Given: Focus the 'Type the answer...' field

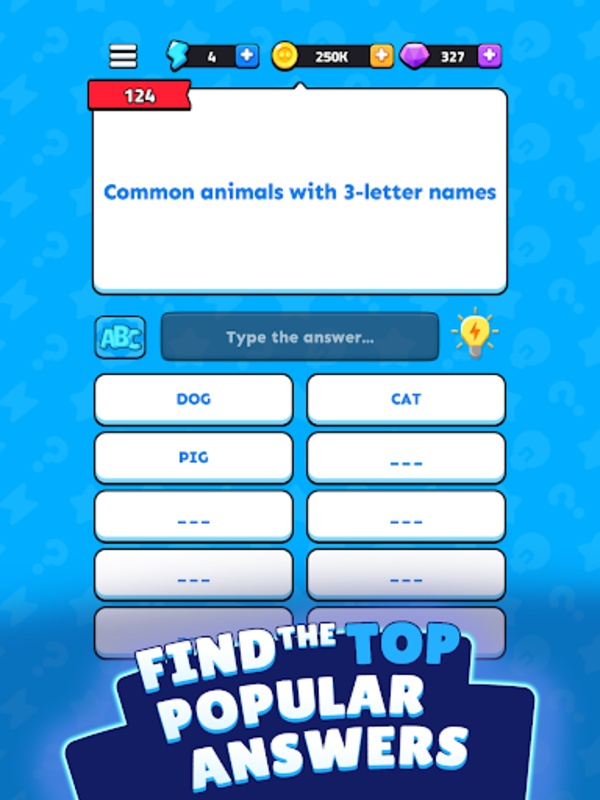Looking at the screenshot, I should 300,338.
